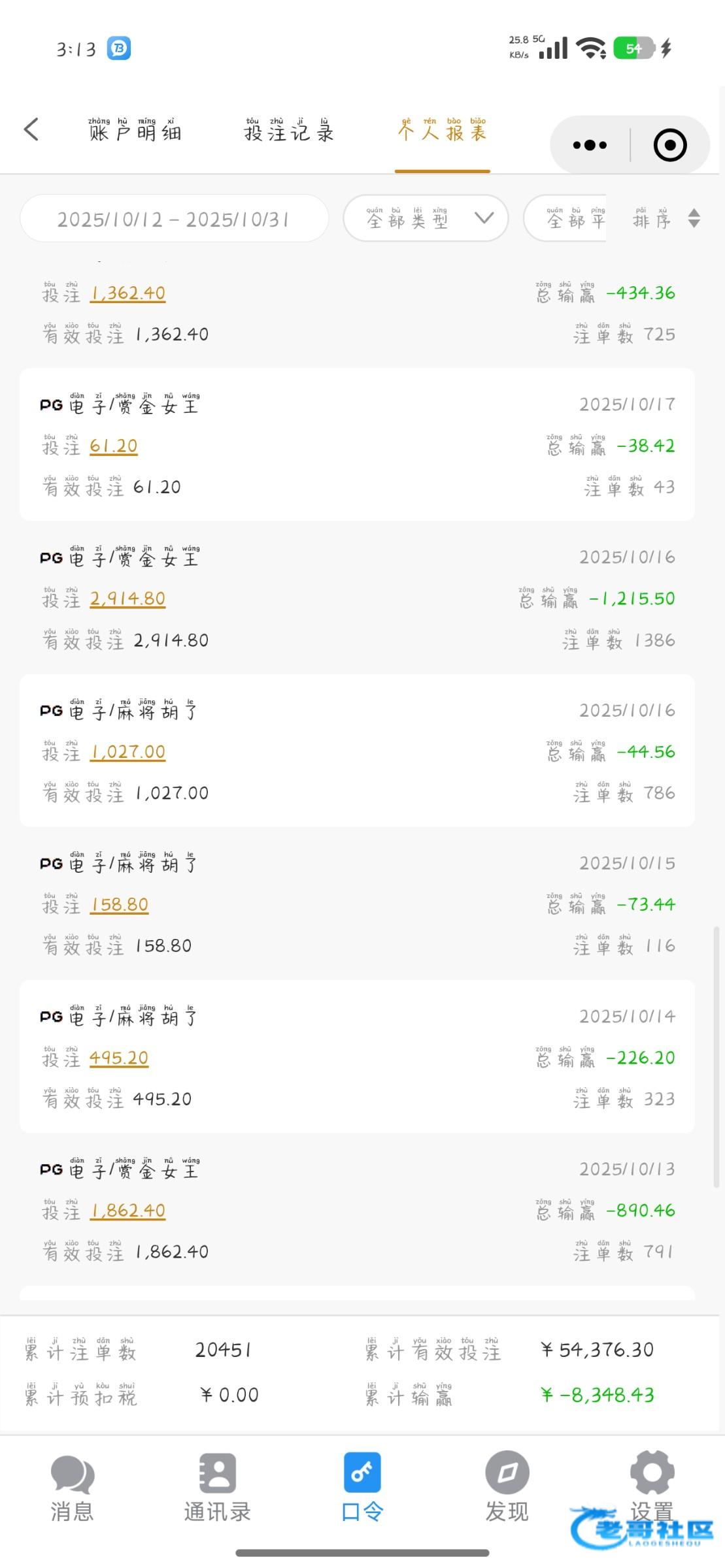Open bet amount 158.80 link for 2025/10/15
725x1568 pixels.
coord(119,905)
